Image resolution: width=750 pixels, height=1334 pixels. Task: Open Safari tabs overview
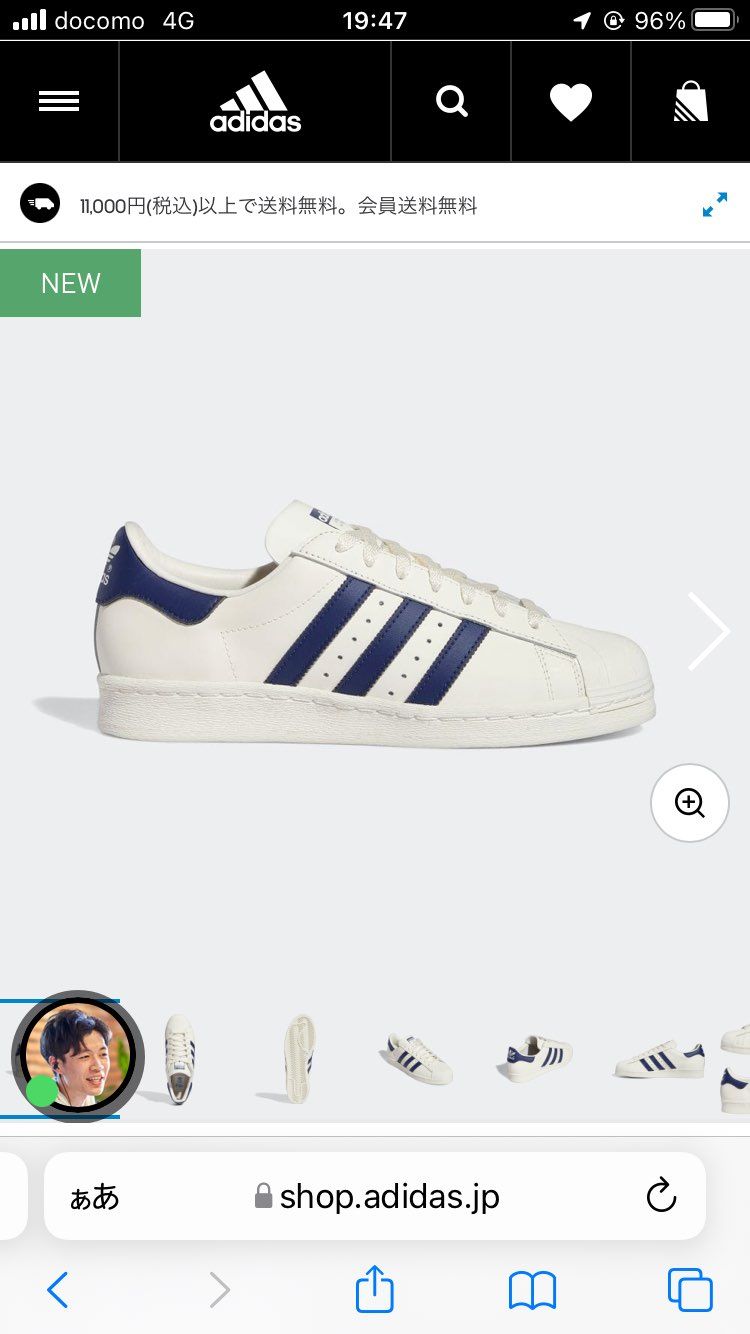(690, 1290)
